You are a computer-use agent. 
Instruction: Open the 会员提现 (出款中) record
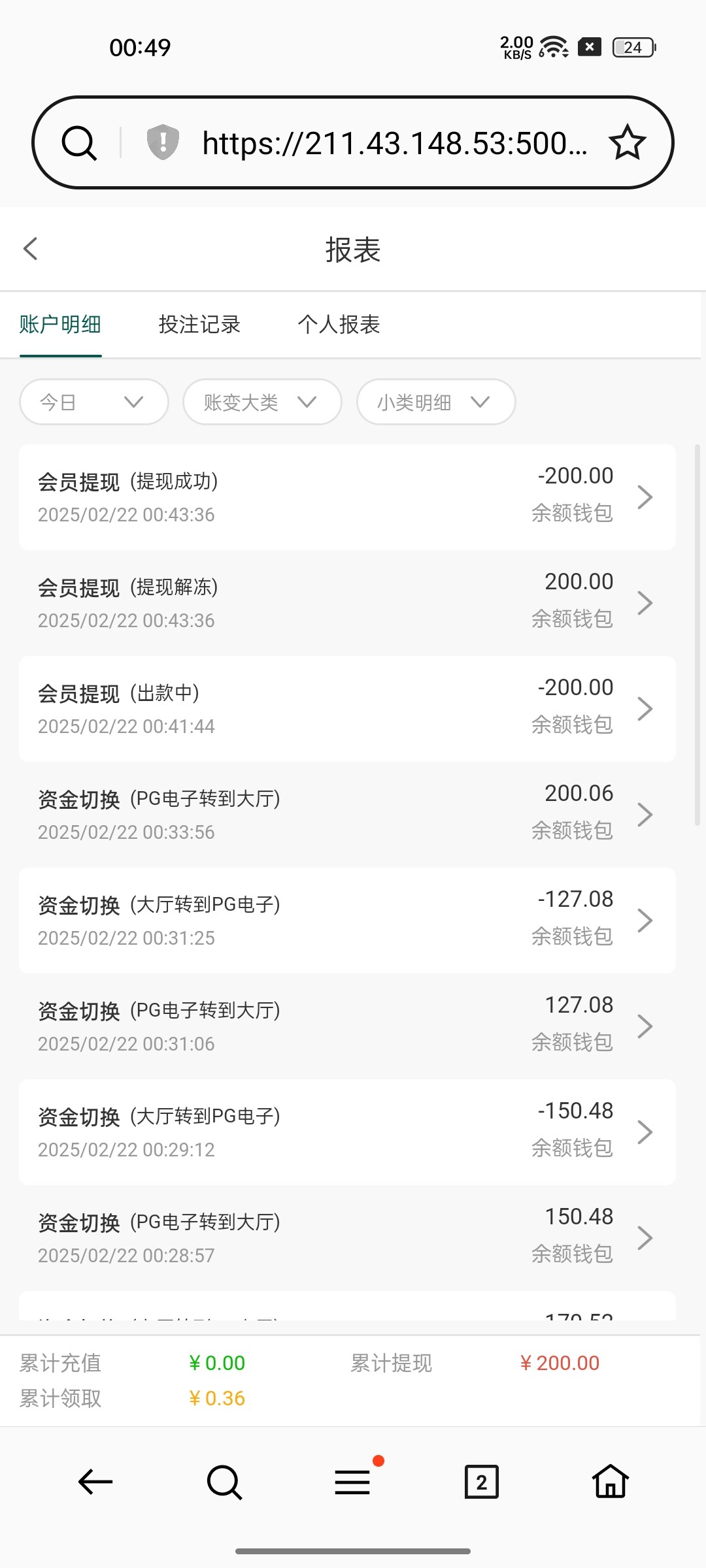click(347, 709)
